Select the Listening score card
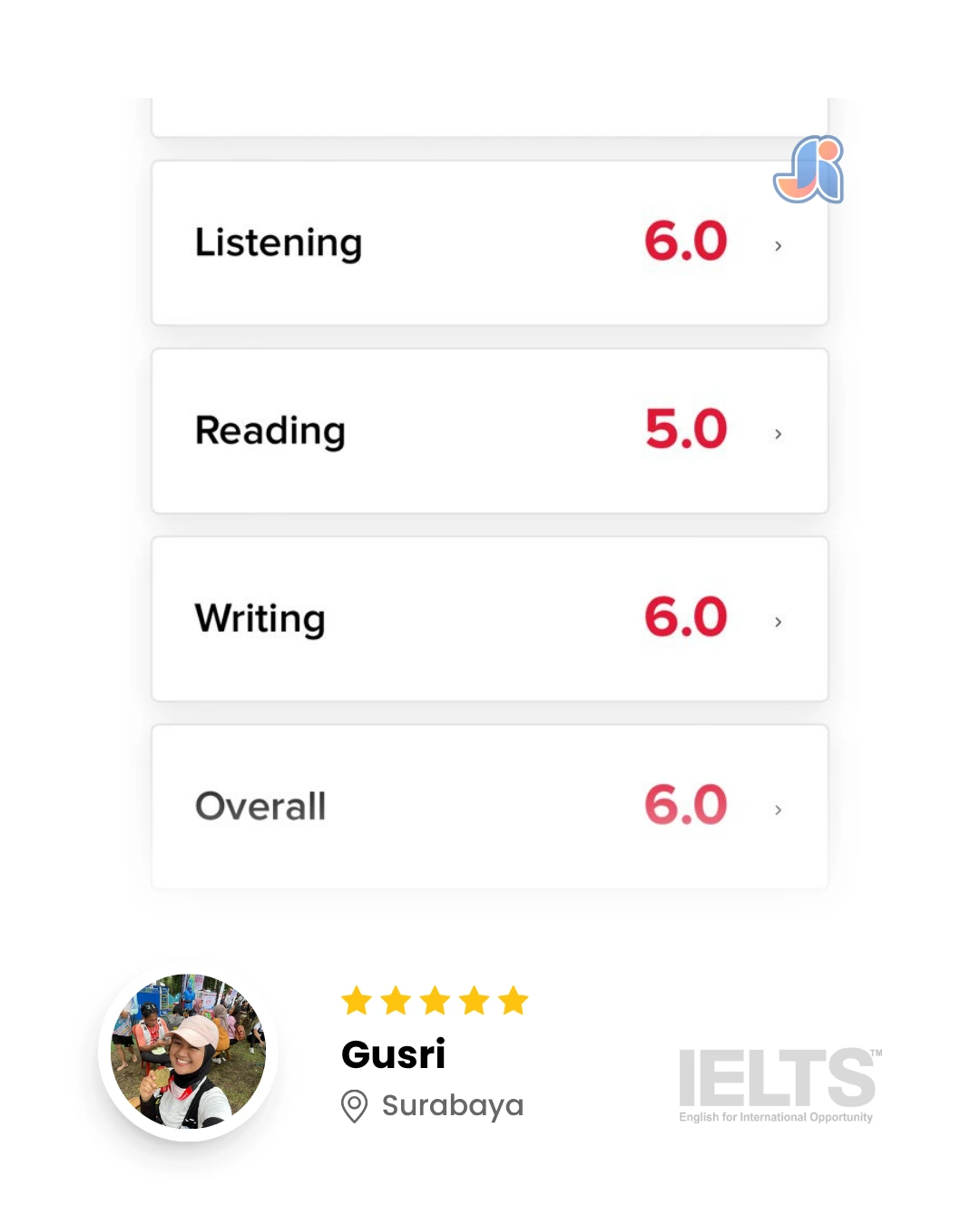Screen dimensions: 980x1225 (490, 242)
